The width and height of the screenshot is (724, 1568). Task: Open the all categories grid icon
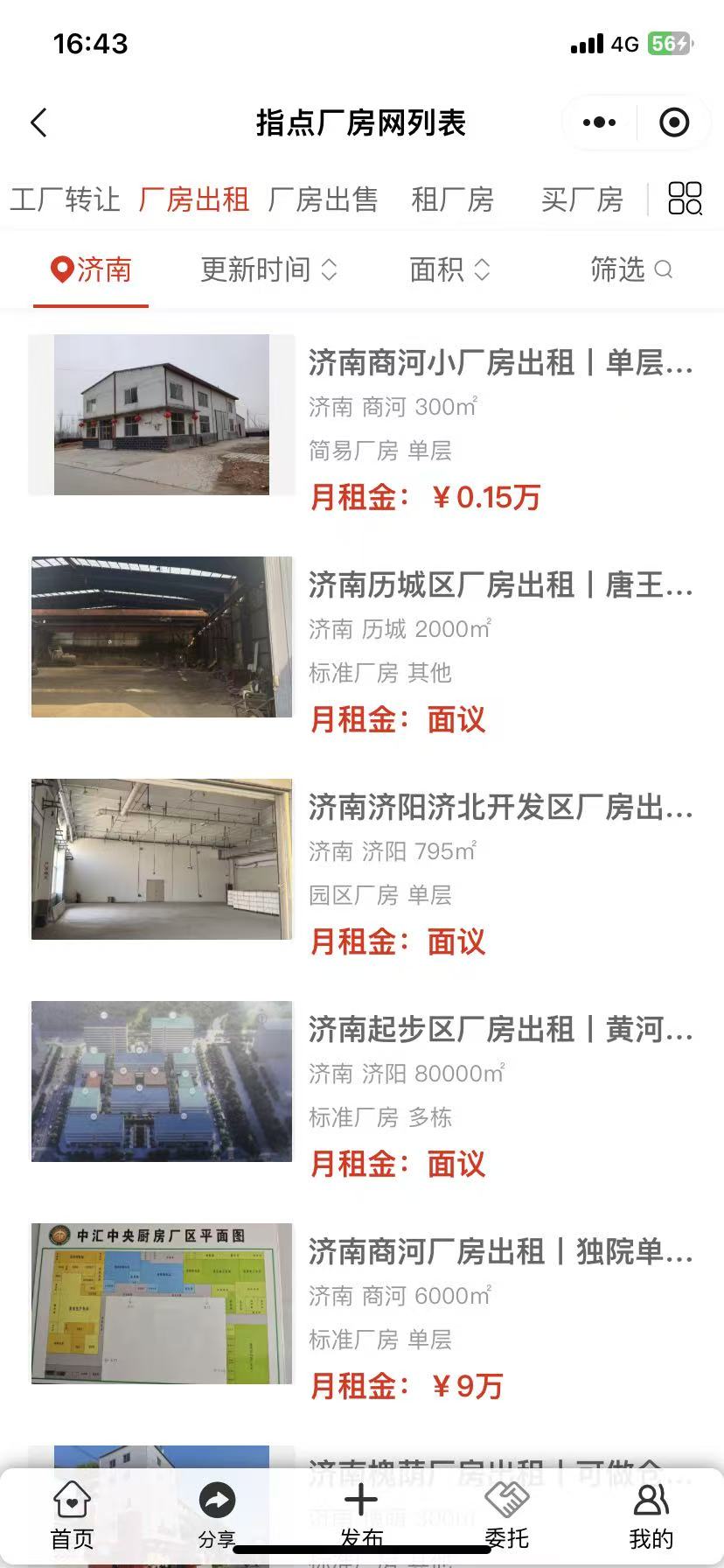tap(685, 199)
